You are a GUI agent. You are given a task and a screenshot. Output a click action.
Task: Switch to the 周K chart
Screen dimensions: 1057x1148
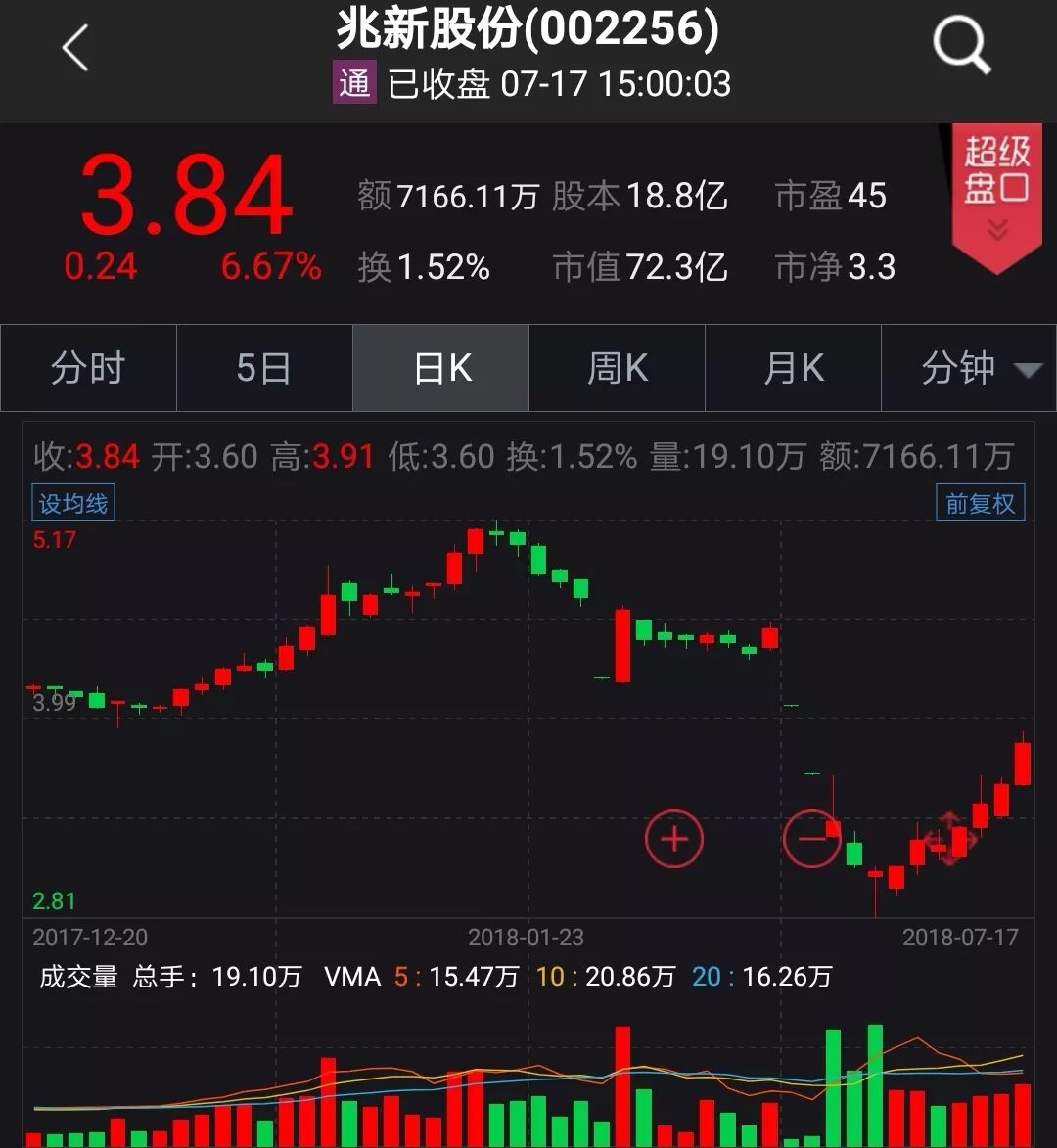click(617, 368)
